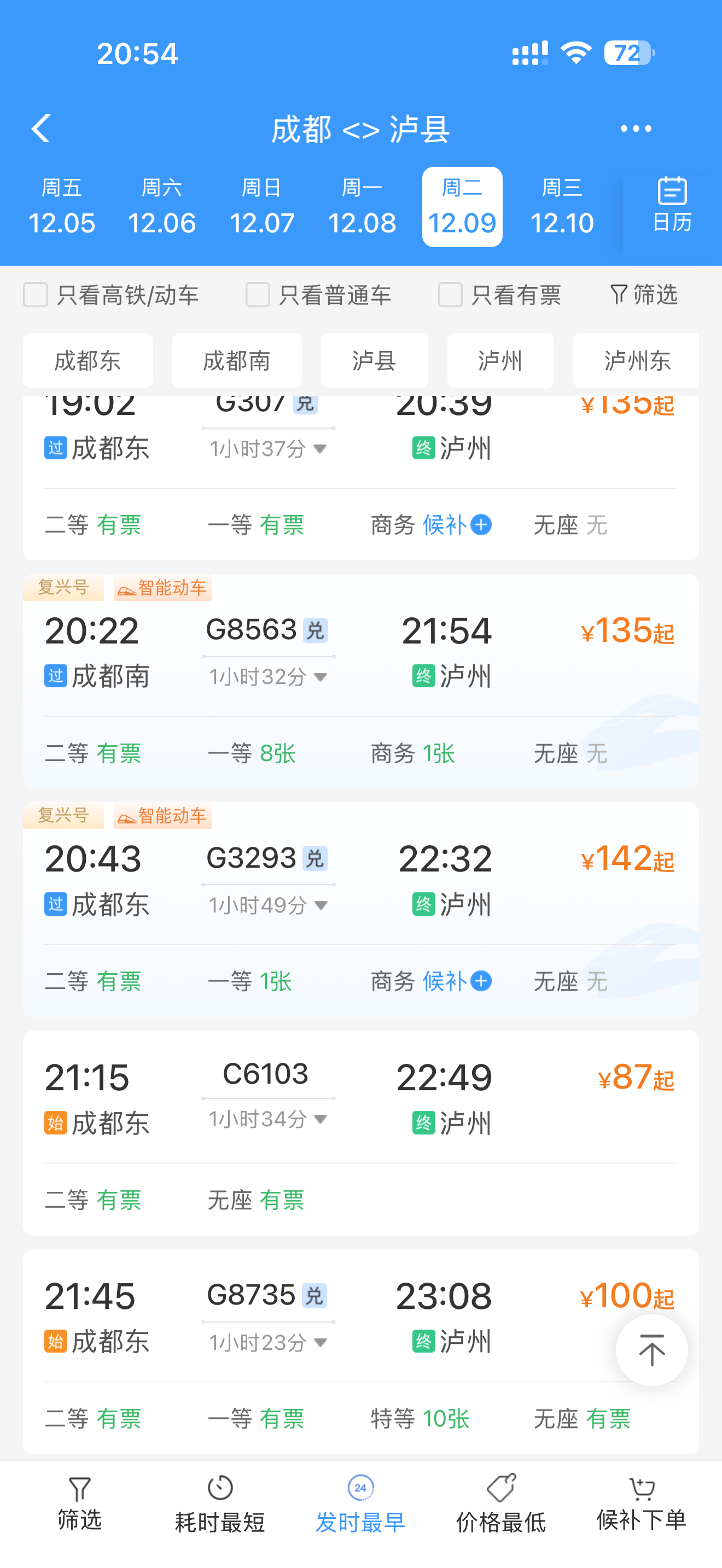This screenshot has height=1568, width=722.
Task: Choose the 泸州 station chip
Action: 500,361
